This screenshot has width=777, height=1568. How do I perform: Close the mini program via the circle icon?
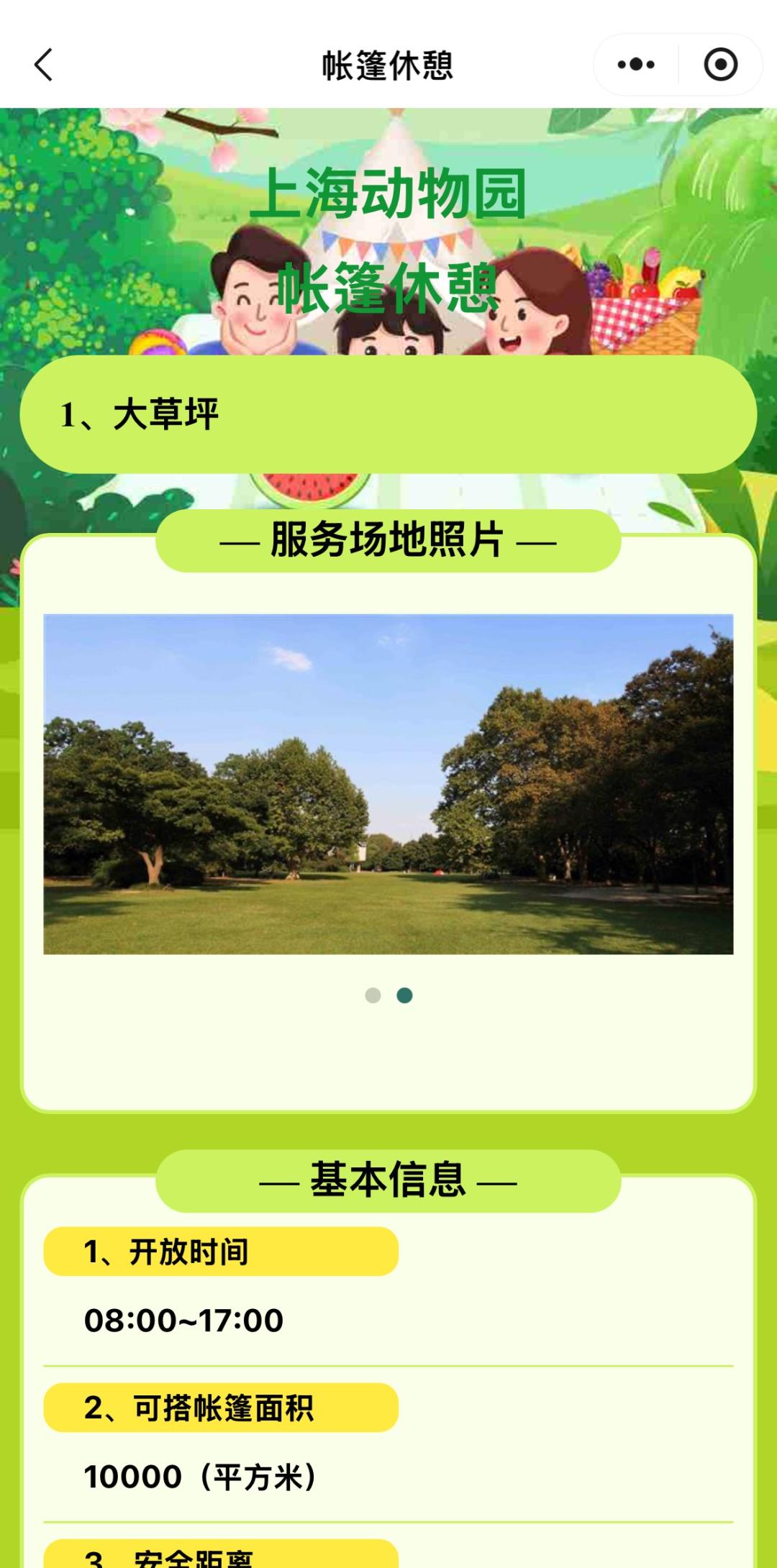(720, 65)
